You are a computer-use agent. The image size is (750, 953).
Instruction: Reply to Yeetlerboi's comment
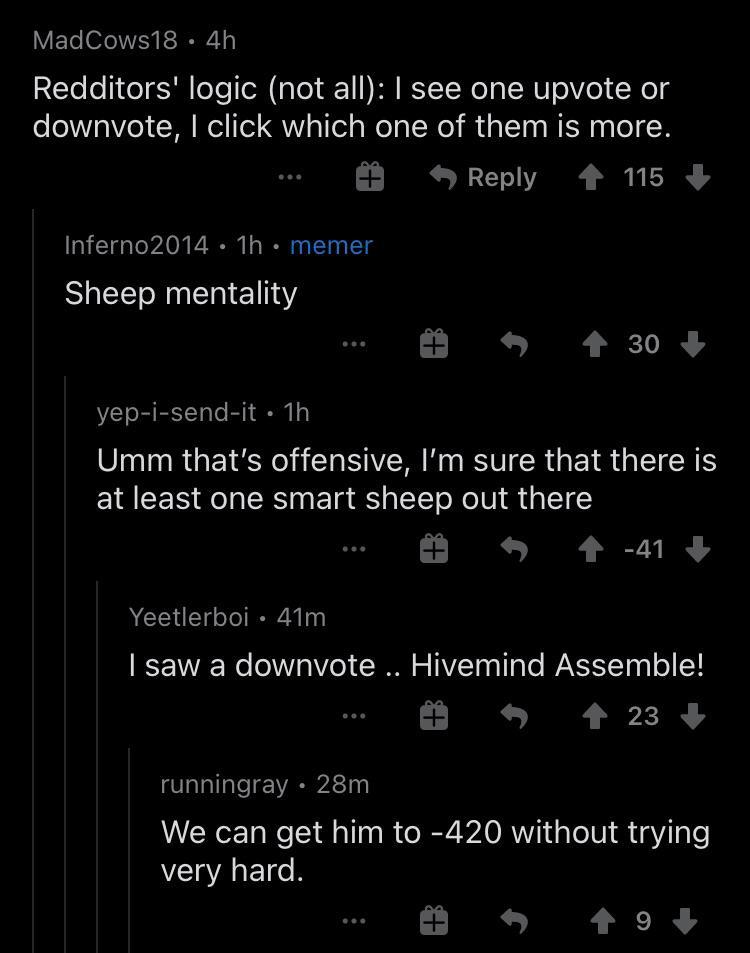tap(513, 716)
